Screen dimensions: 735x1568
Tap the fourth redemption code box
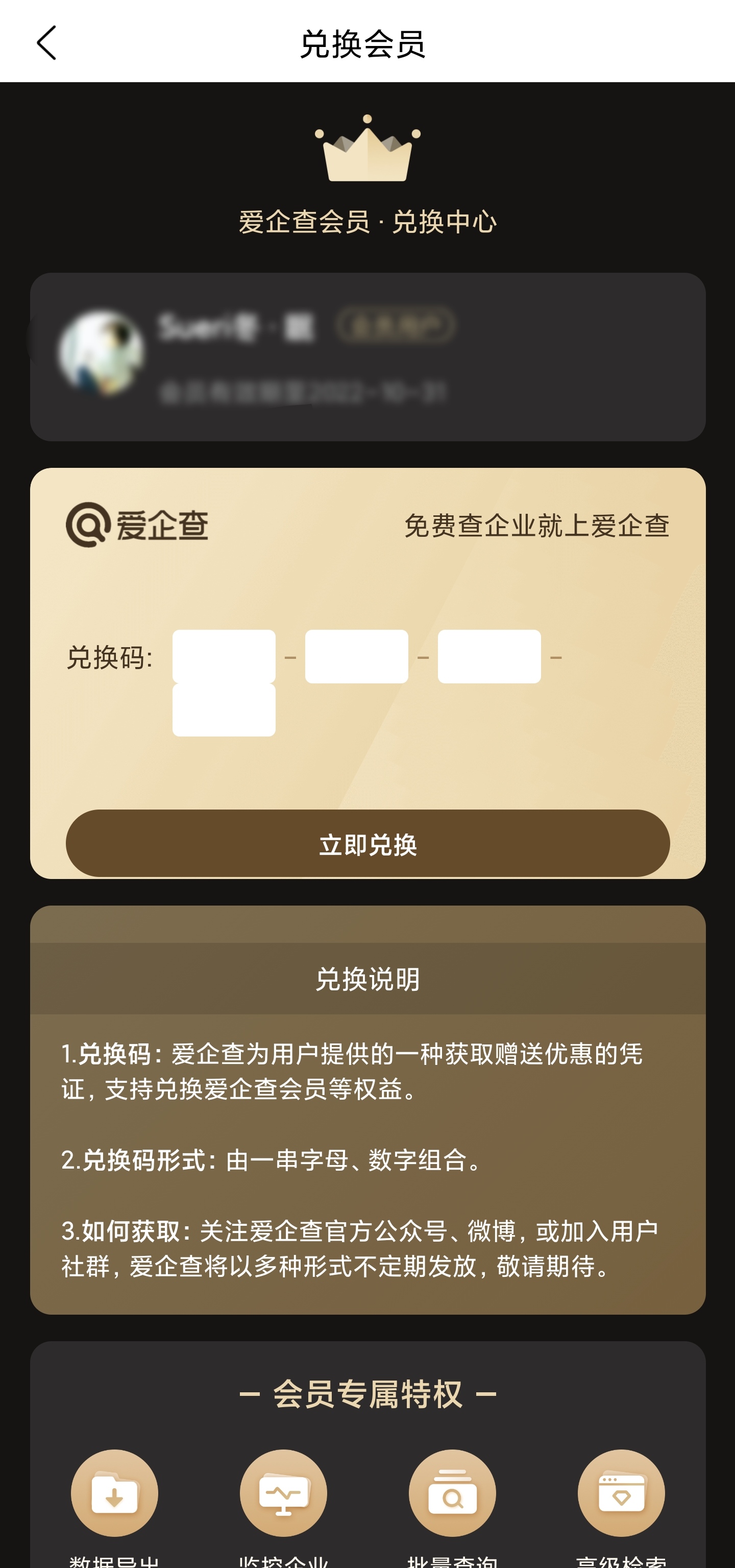point(223,710)
